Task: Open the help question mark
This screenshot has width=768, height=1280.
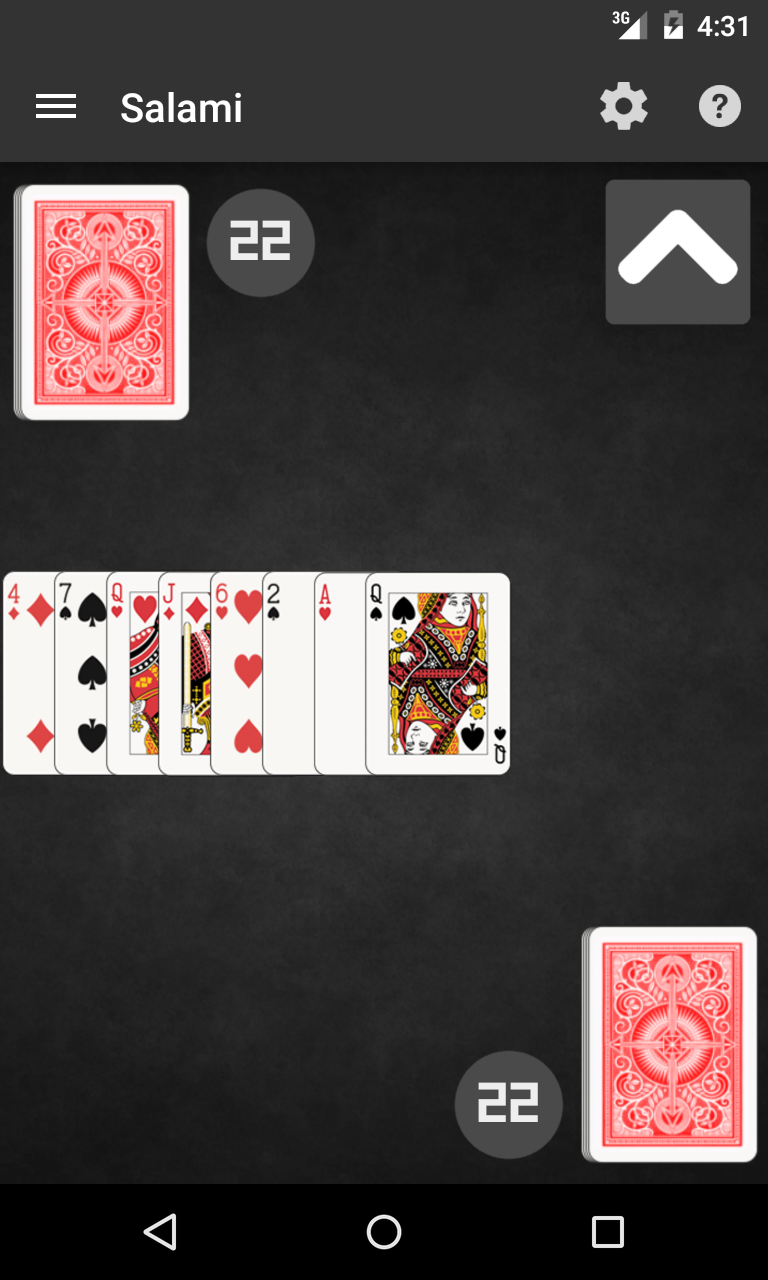Action: click(720, 107)
